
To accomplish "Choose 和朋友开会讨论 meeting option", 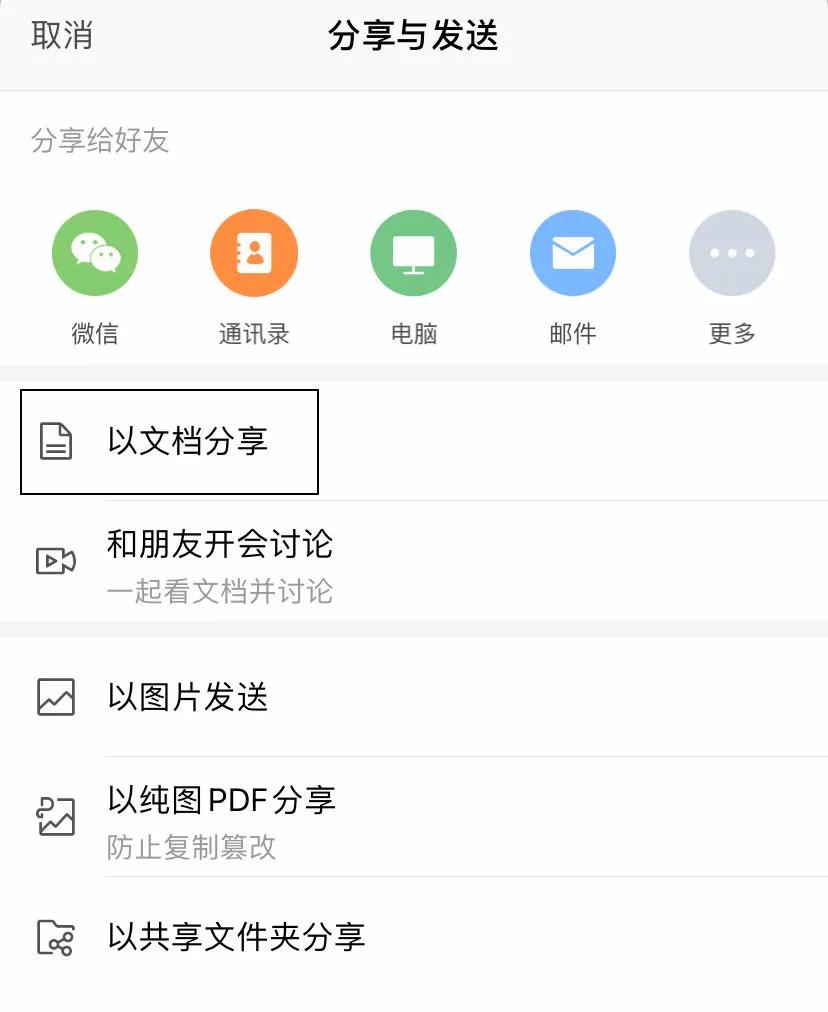I will point(220,545).
